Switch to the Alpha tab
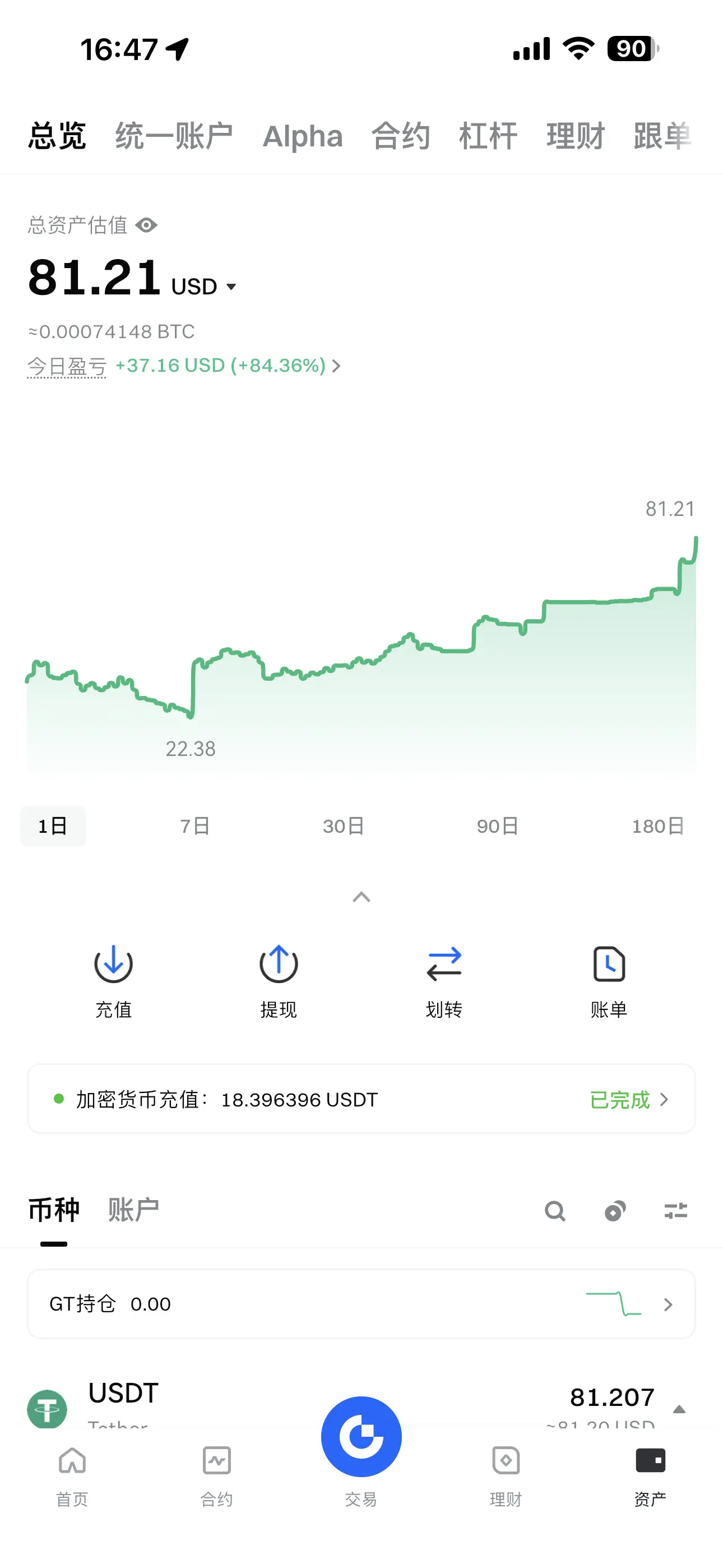723x1568 pixels. tap(303, 136)
